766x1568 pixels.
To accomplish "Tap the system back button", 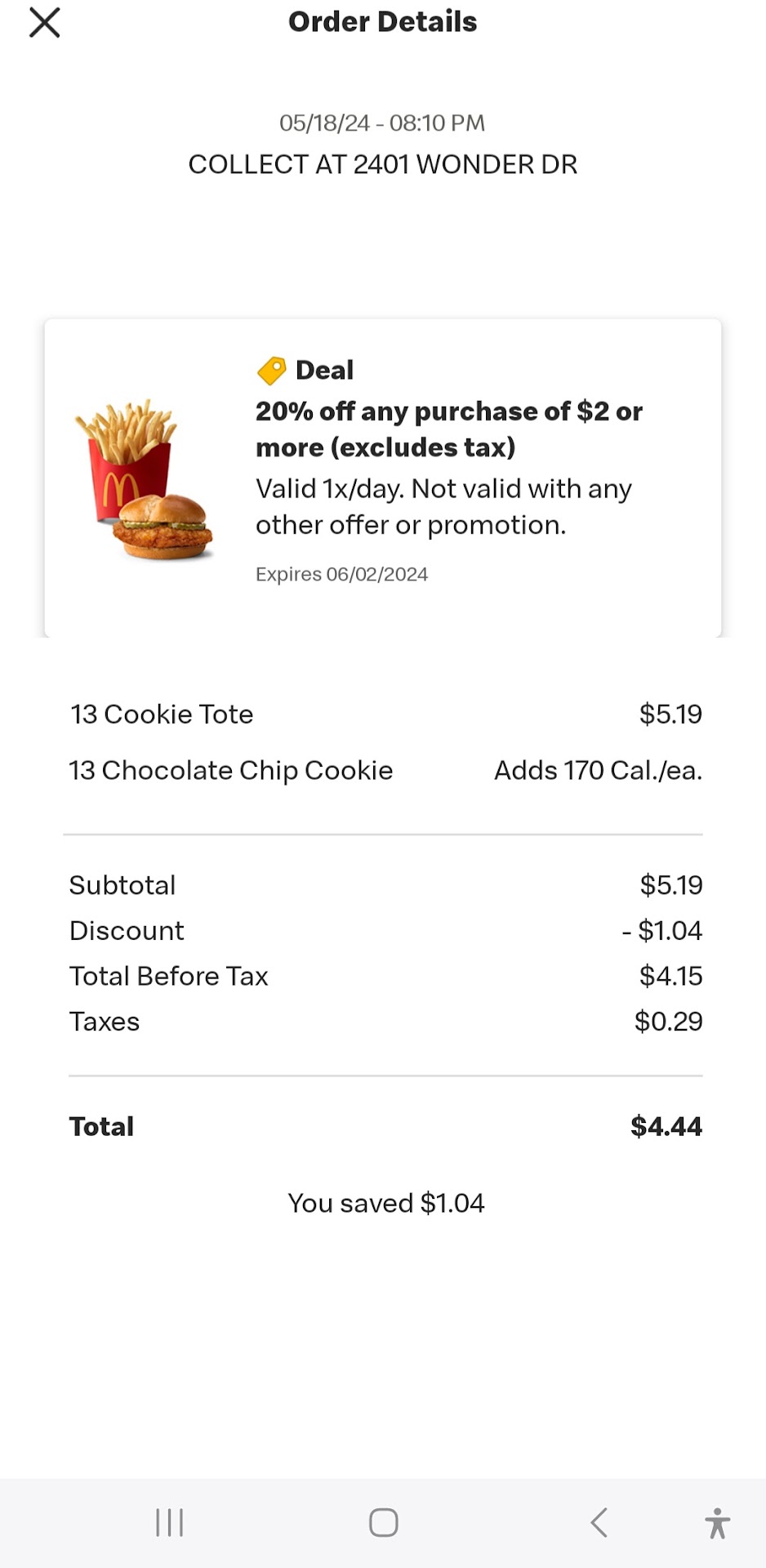I will (599, 1522).
